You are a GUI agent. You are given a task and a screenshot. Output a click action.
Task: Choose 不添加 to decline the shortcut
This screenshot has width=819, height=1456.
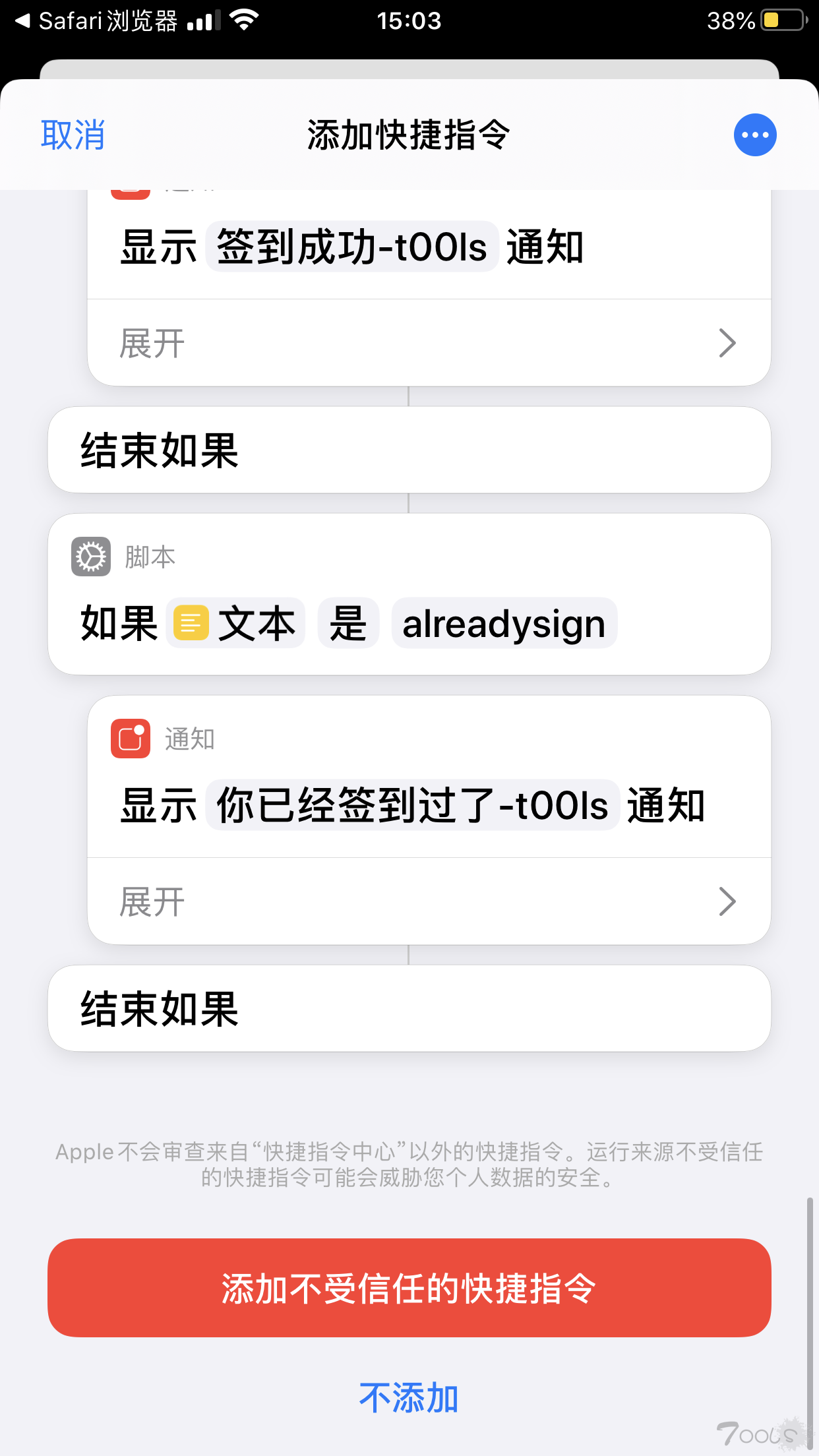point(409,1397)
